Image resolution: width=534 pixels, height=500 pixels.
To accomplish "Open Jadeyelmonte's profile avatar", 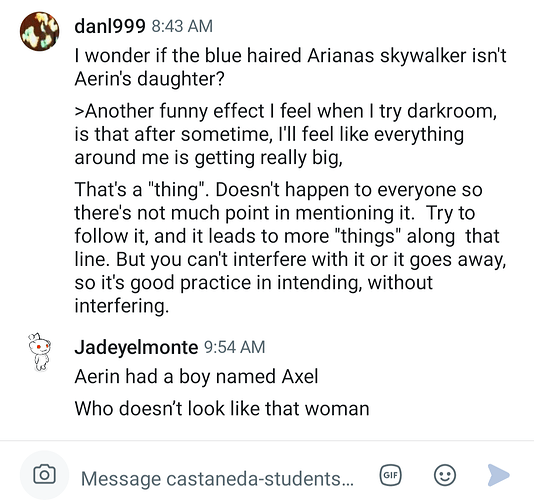I will (40, 351).
